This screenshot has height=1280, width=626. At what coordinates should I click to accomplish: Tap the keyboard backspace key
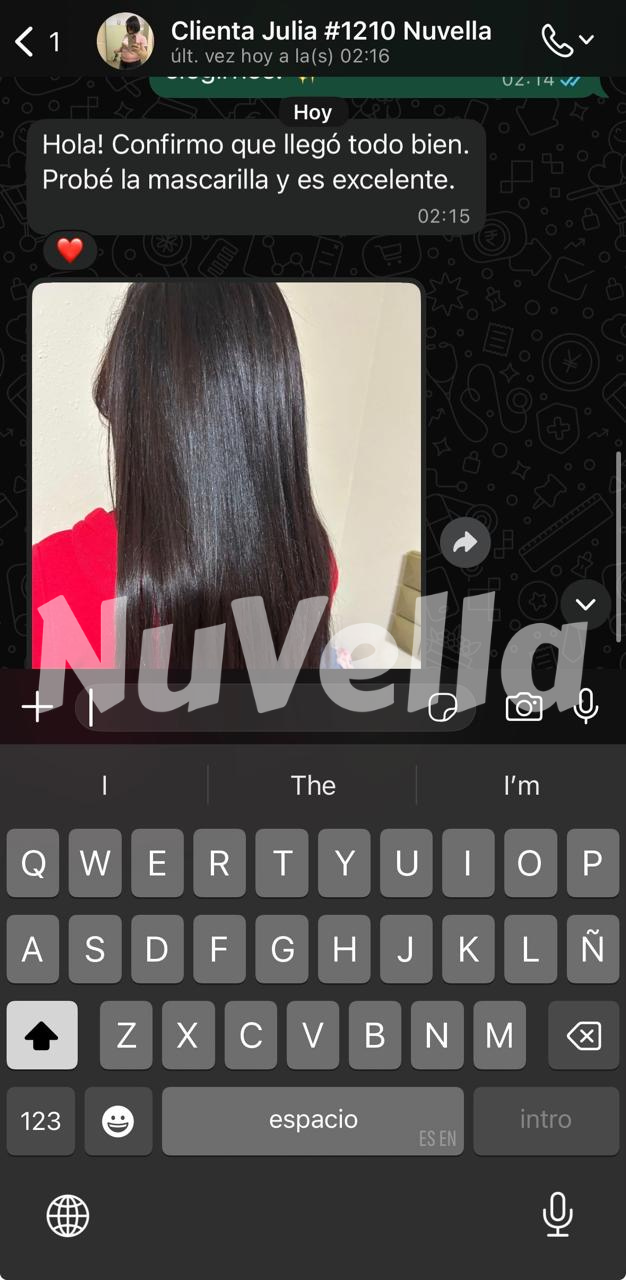click(x=583, y=1035)
